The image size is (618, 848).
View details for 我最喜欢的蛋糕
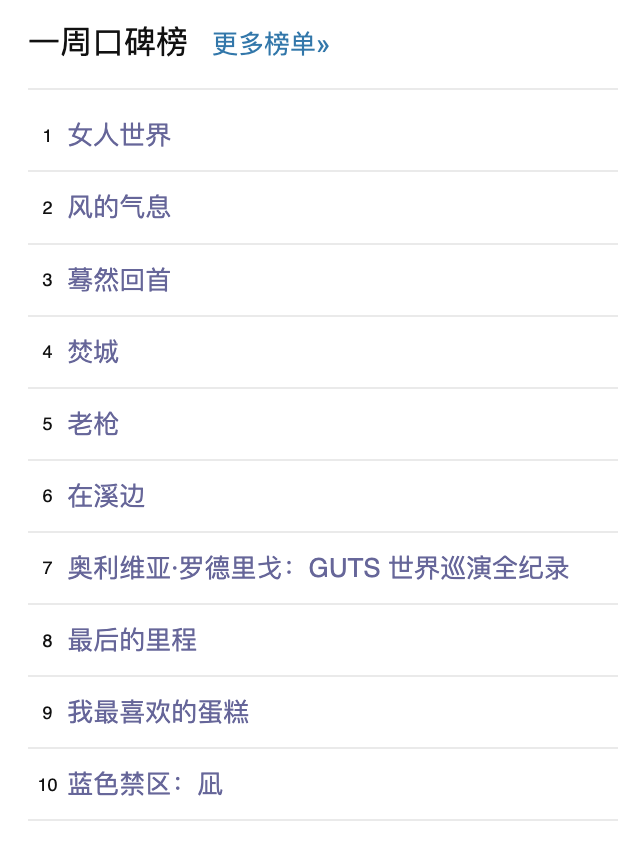(x=158, y=712)
